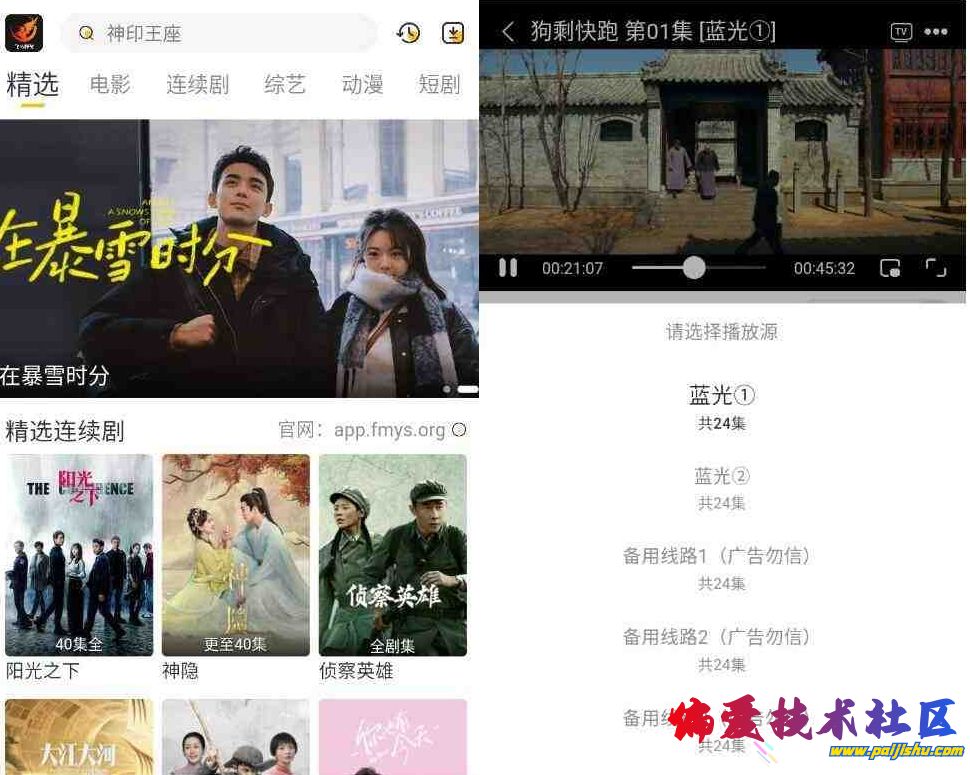Viewport: 970px width, 775px height.
Task: Open the 阳光之下 series card
Action: point(80,555)
